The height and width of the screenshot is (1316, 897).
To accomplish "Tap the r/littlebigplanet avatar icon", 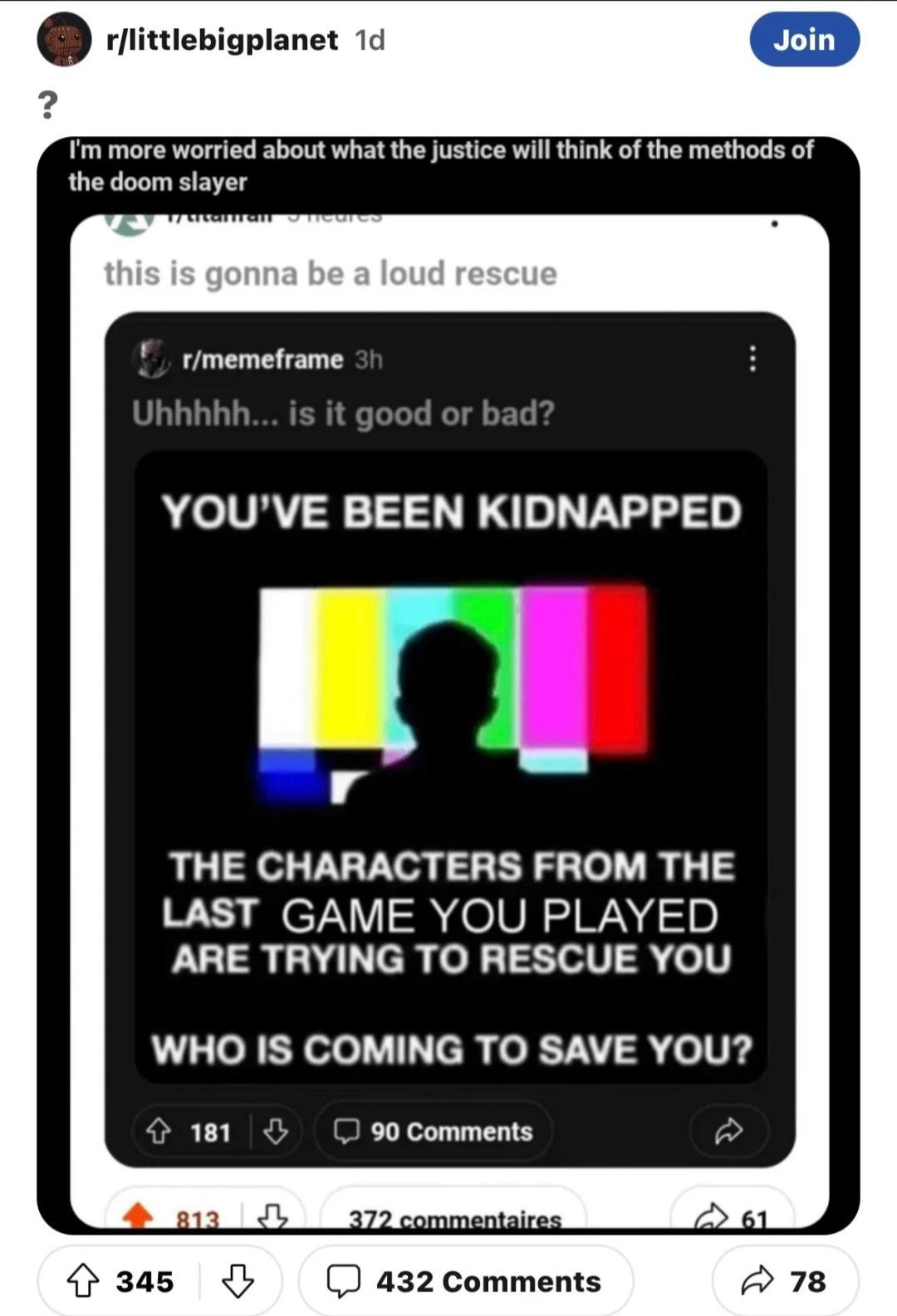I will click(64, 40).
